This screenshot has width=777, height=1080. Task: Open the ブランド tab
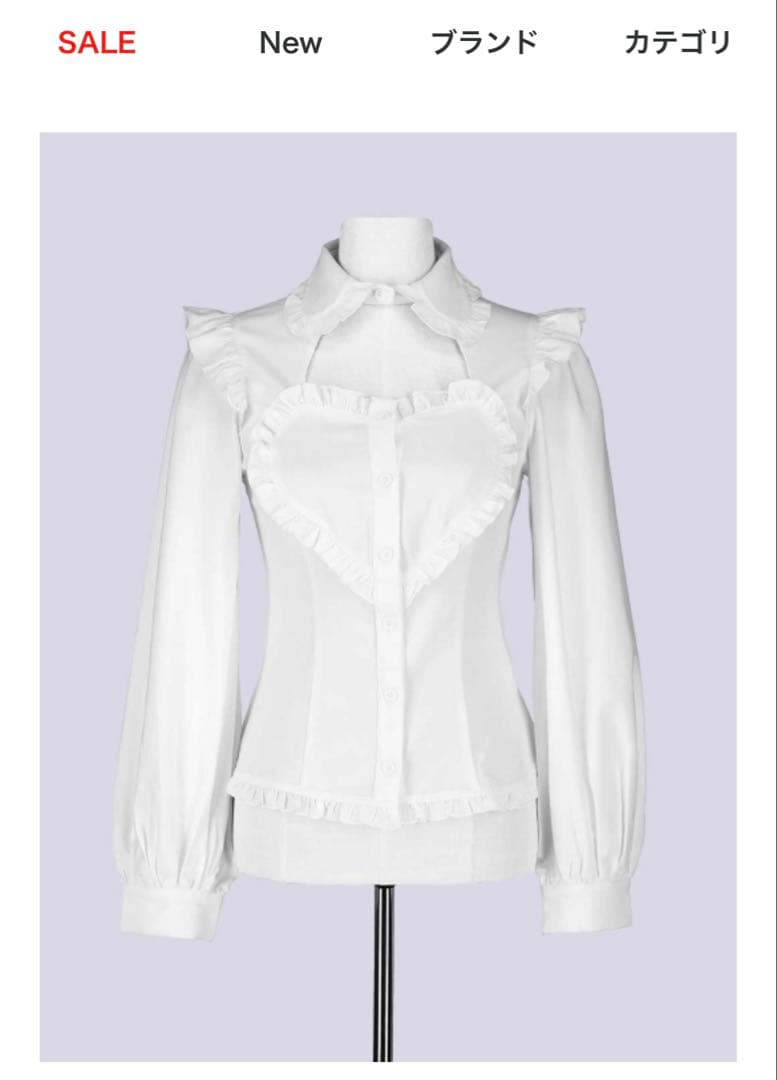coord(484,43)
